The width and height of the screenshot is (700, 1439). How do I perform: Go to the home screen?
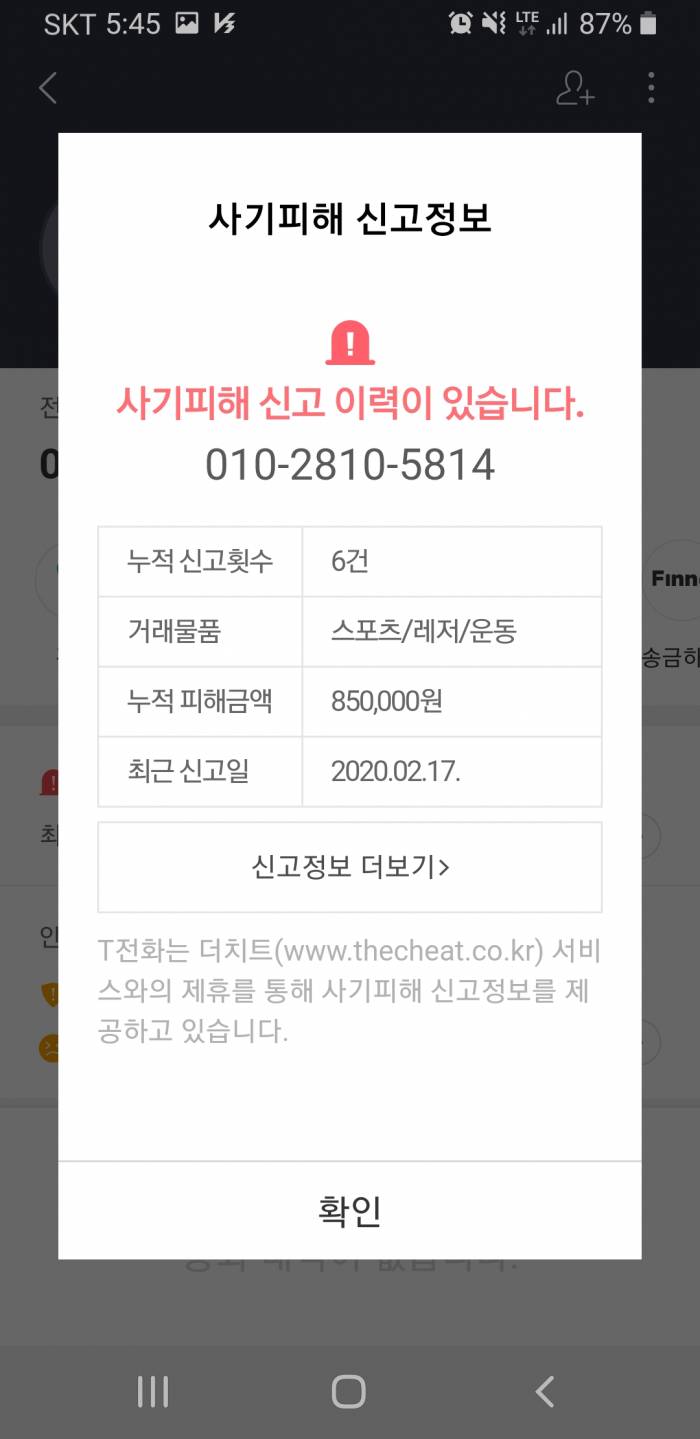pos(348,1391)
